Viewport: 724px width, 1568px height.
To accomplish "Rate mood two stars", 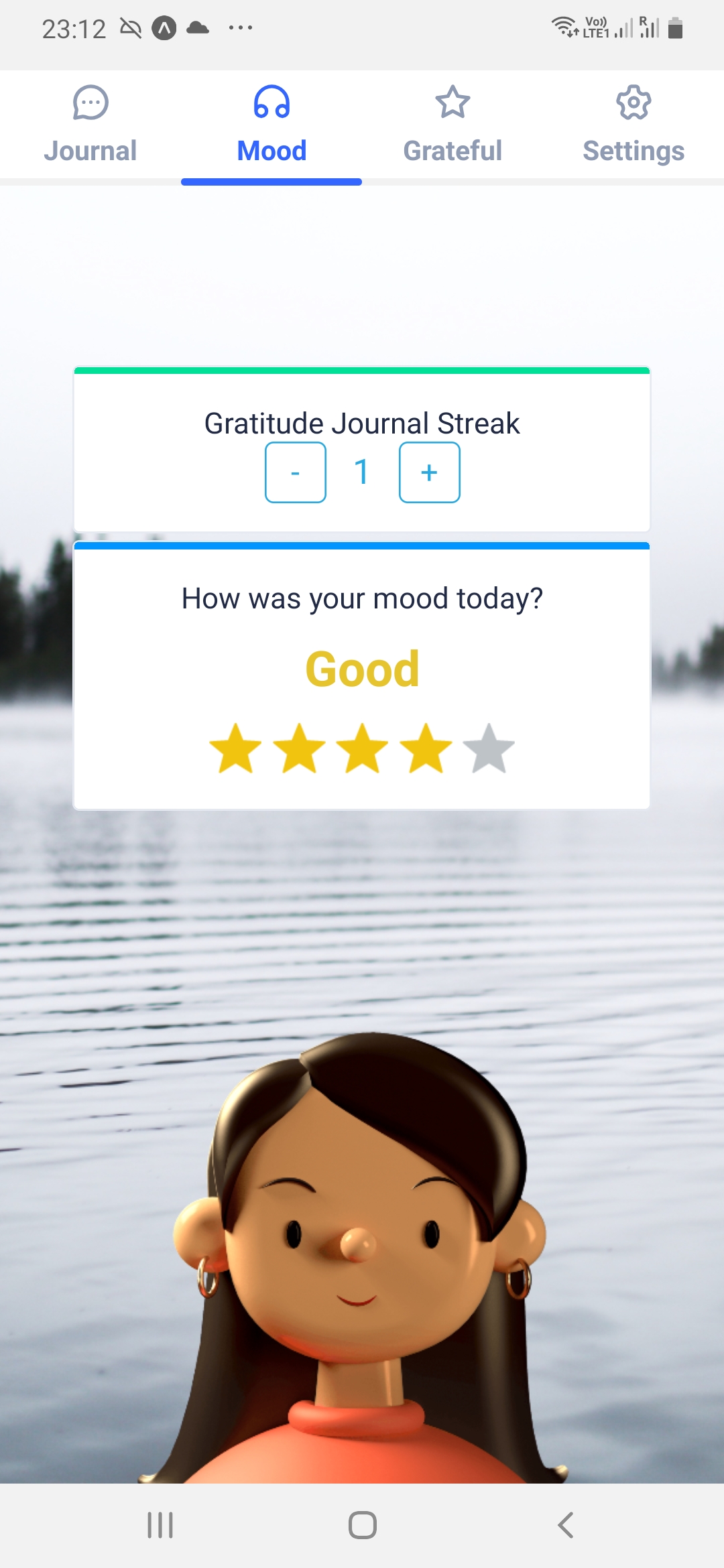I will click(x=299, y=749).
